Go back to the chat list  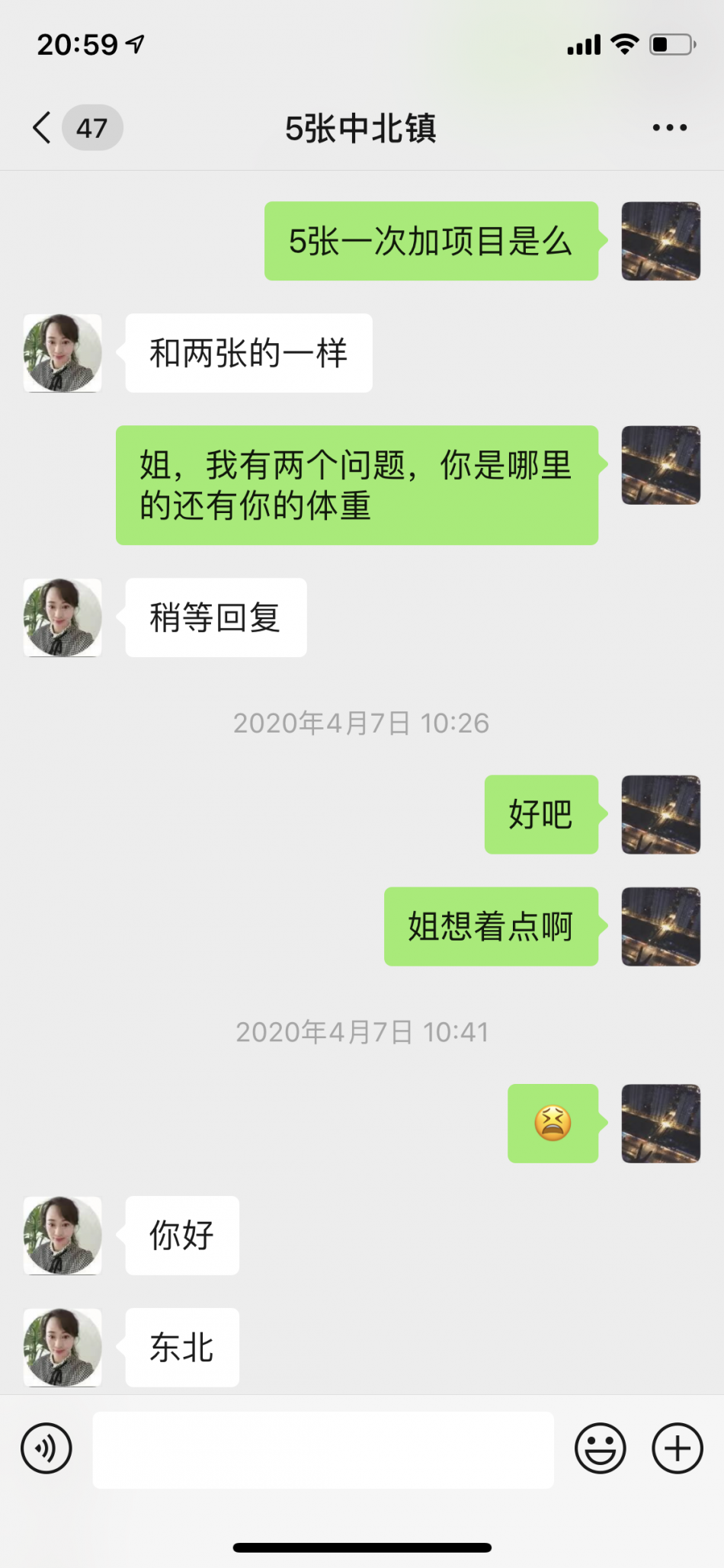tap(43, 127)
